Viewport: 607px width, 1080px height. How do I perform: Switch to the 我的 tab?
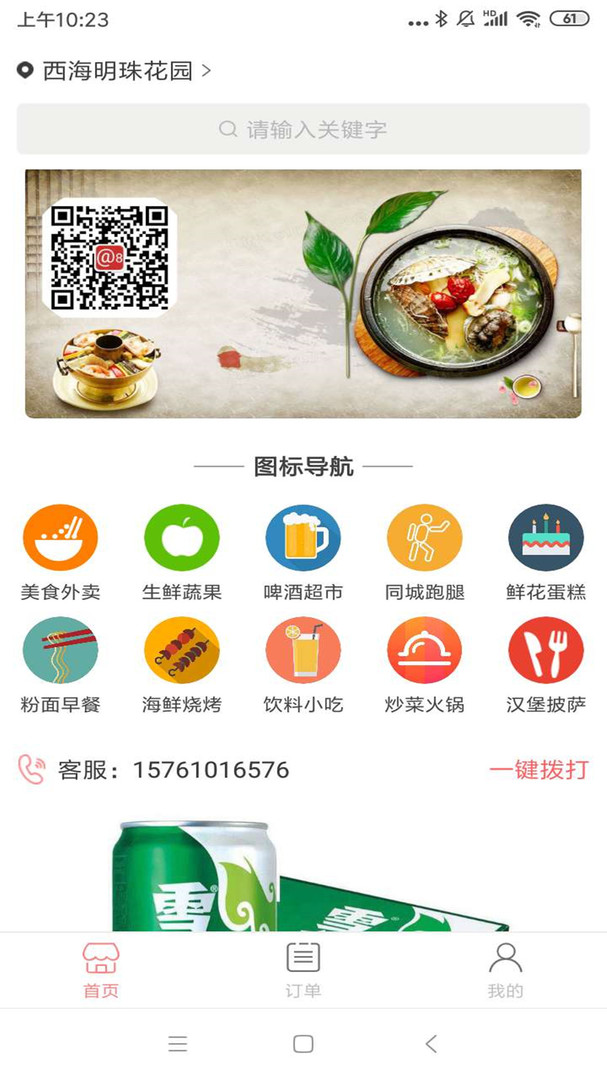505,970
